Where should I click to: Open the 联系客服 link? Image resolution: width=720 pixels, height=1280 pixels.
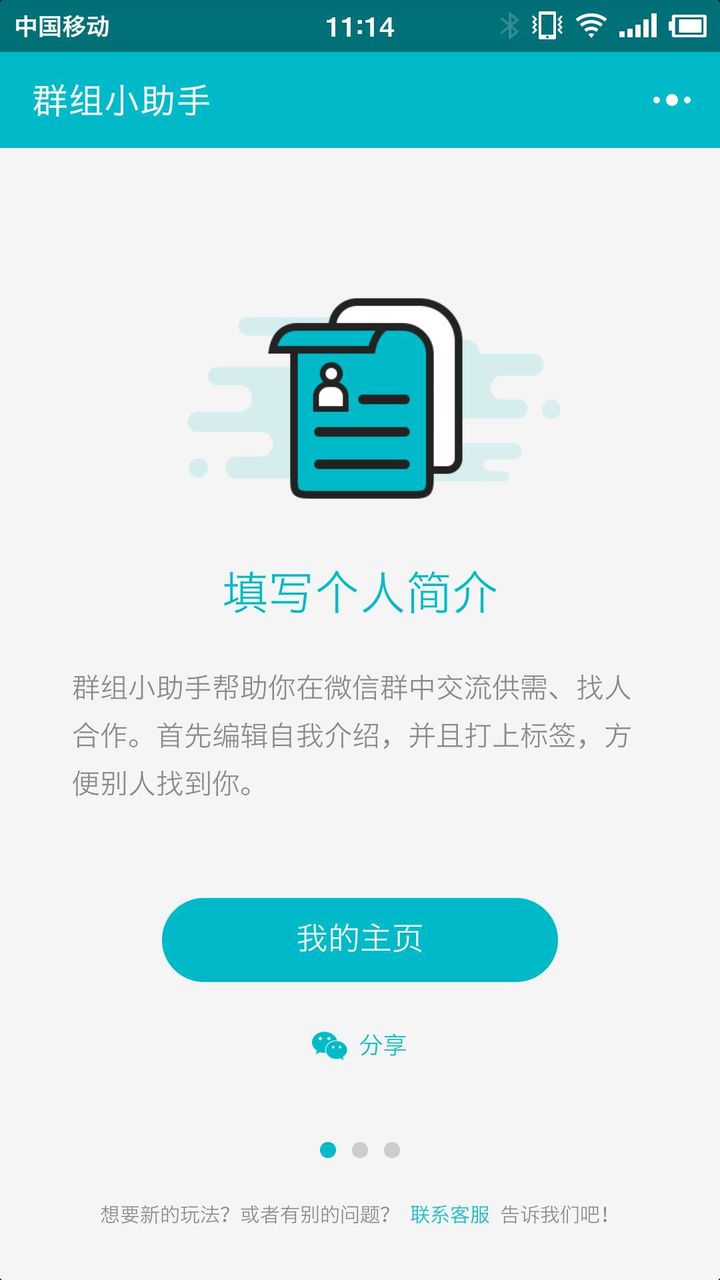[450, 1215]
